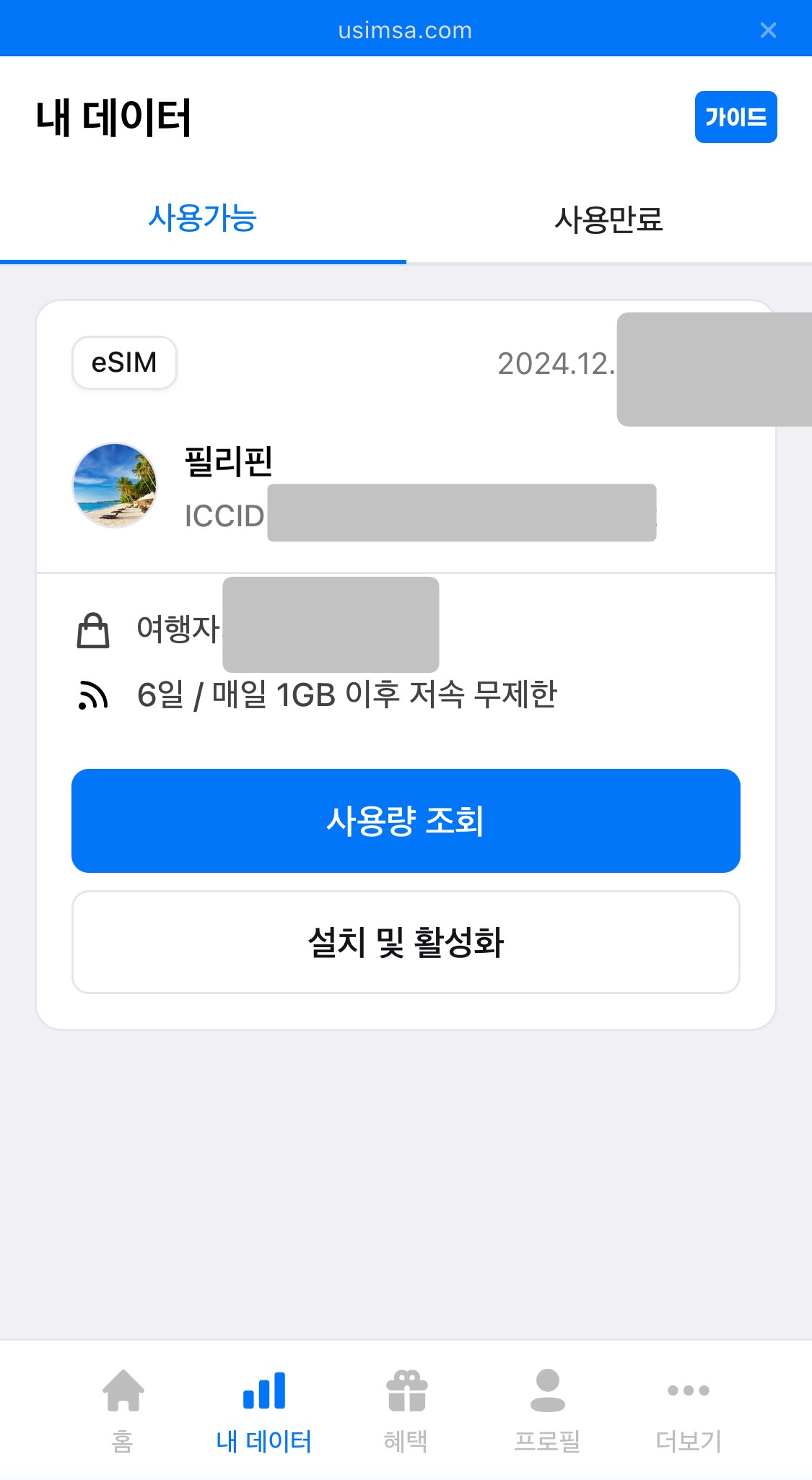Close the usimsa.com banner with the X
Image resolution: width=812 pixels, height=1480 pixels.
coord(768,30)
